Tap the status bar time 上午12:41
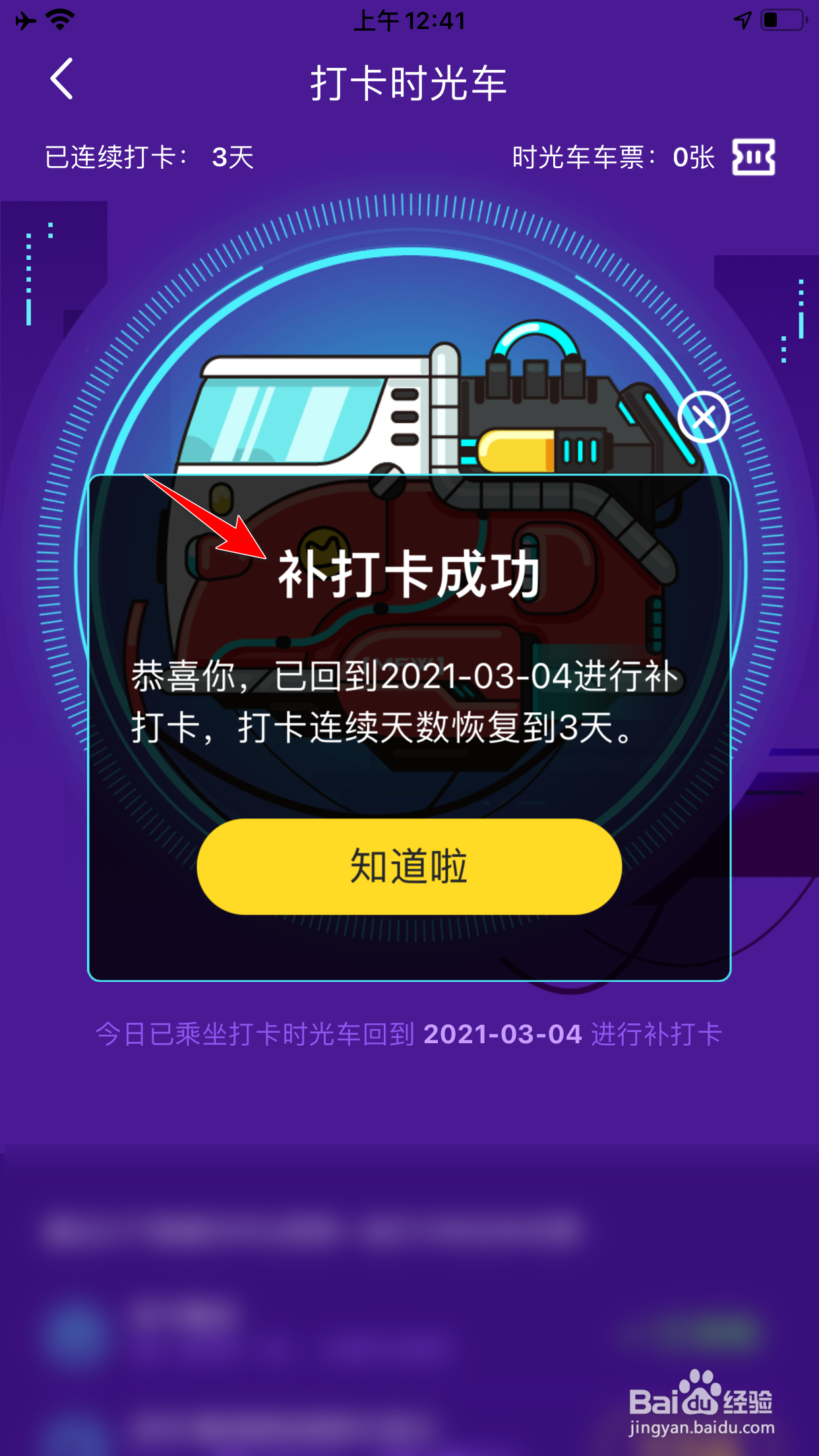The height and width of the screenshot is (1456, 819). click(x=409, y=20)
